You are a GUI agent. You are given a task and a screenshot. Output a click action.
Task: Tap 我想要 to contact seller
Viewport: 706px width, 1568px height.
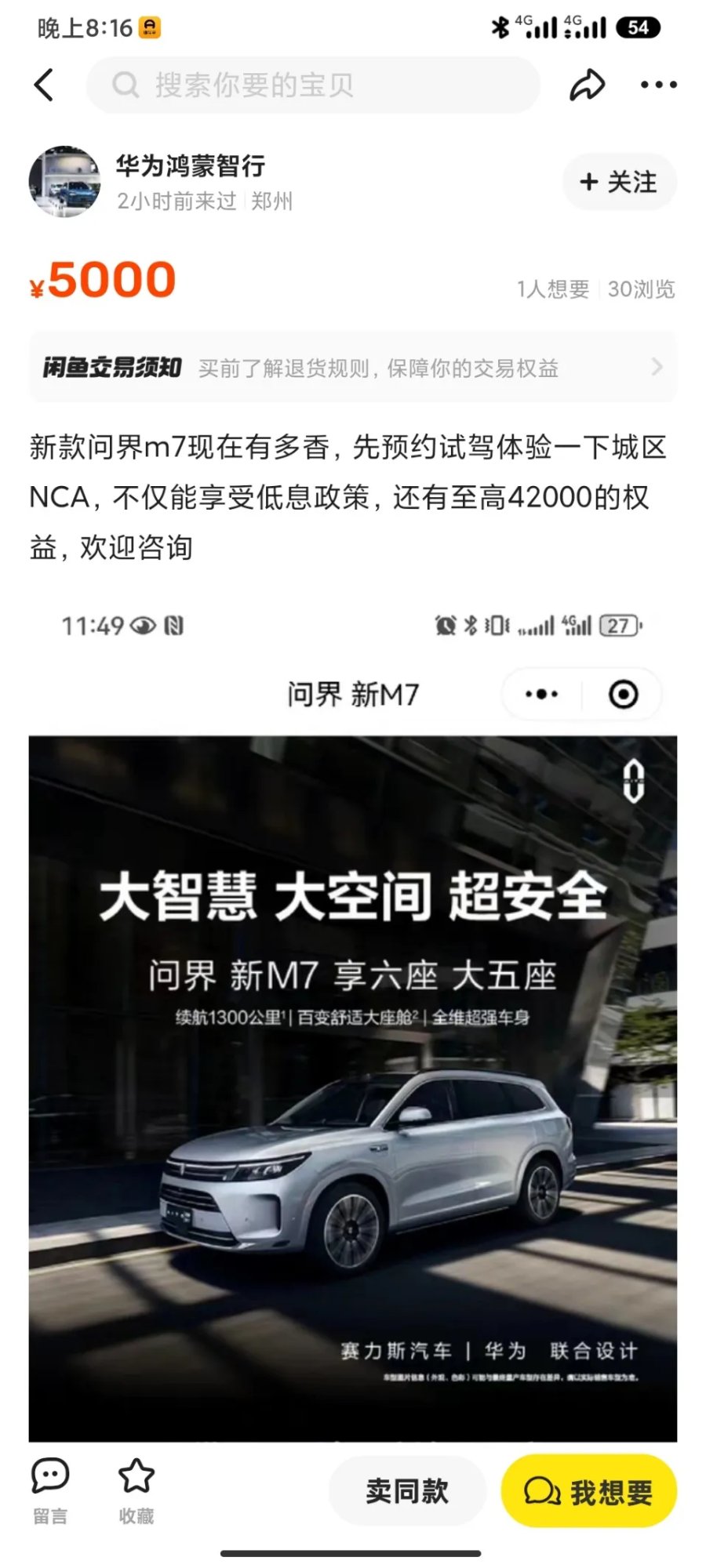click(588, 1490)
